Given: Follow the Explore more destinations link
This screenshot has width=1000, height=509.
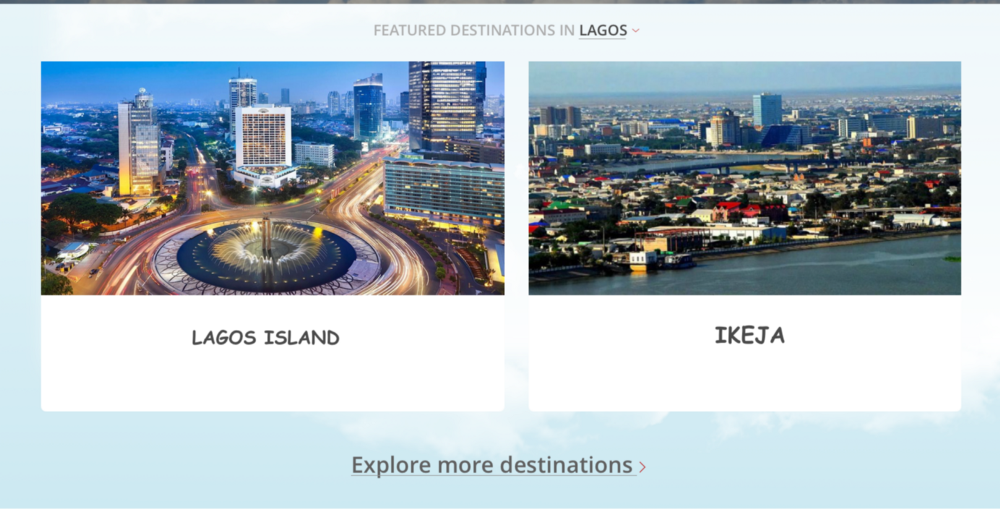Looking at the screenshot, I should pyautogui.click(x=499, y=465).
